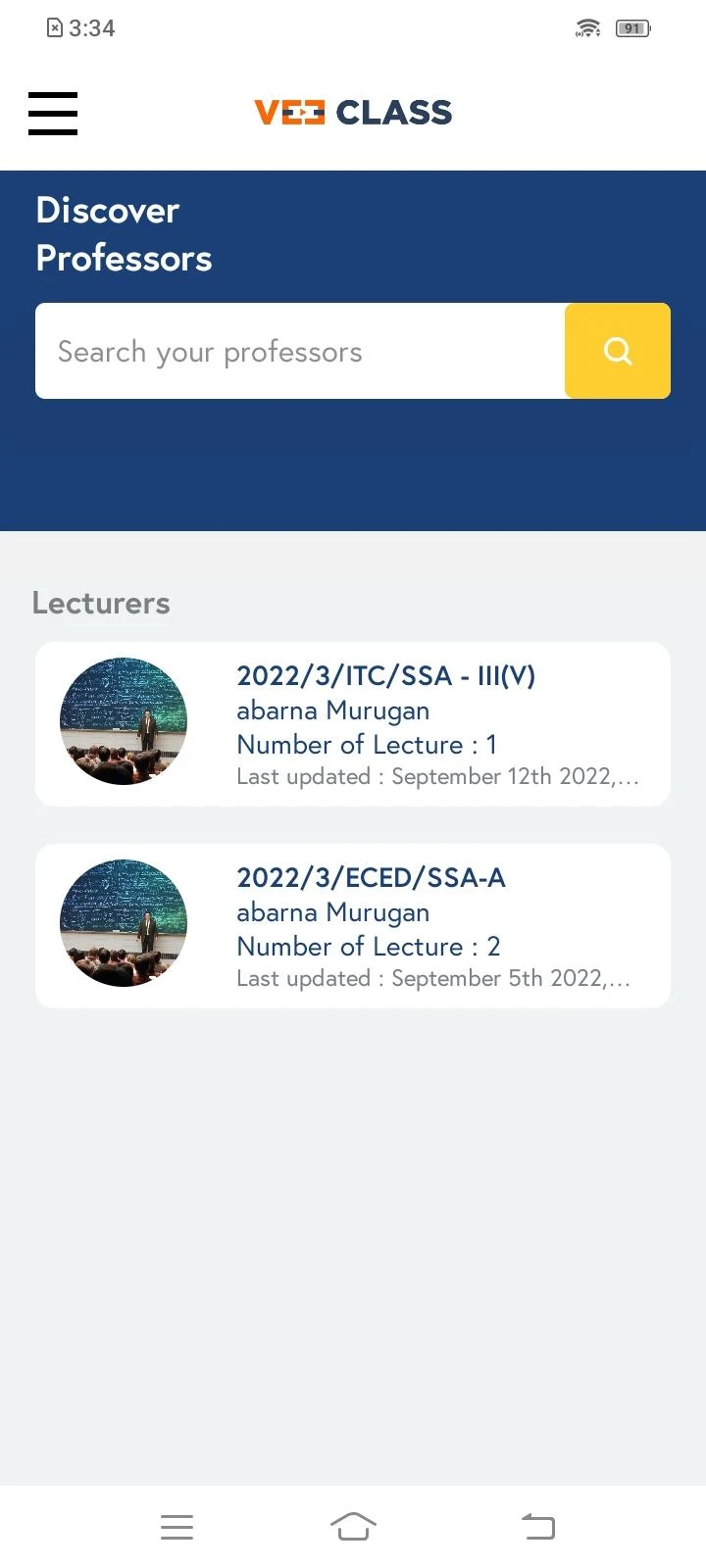706x1568 pixels.
Task: Open the 2022/3/ITC/SSA - III(V) lecturer card
Action: tap(353, 724)
